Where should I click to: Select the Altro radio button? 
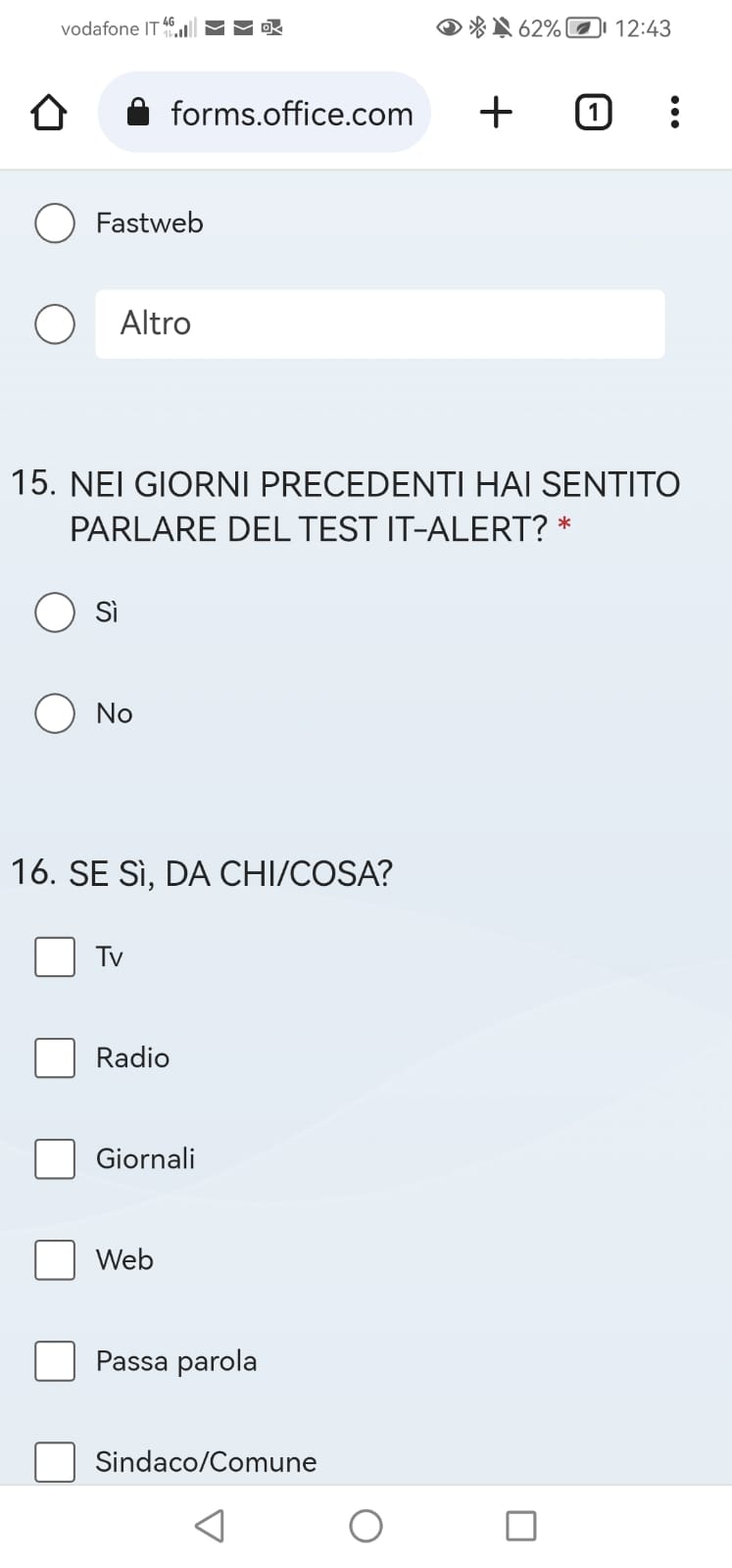coord(55,324)
